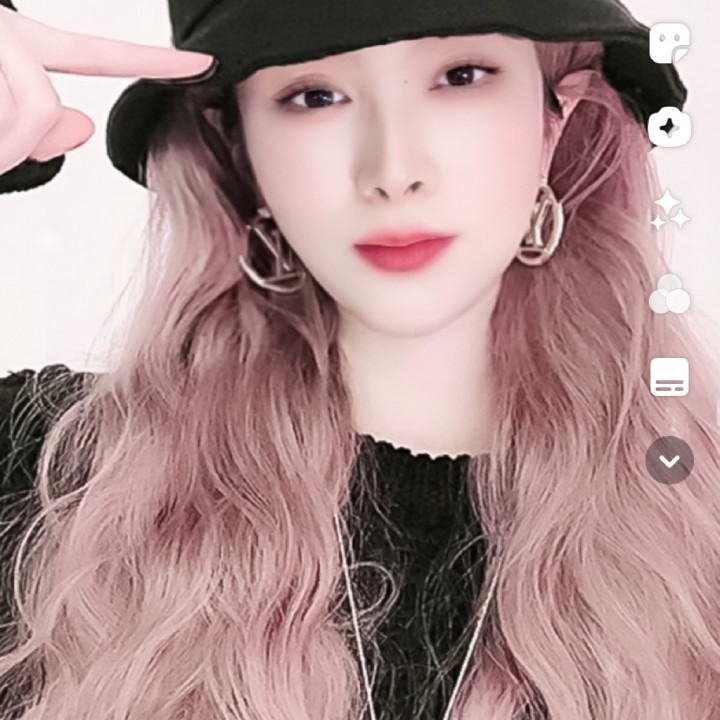Open the filters three-circles tool
The width and height of the screenshot is (720, 720).
[x=669, y=294]
